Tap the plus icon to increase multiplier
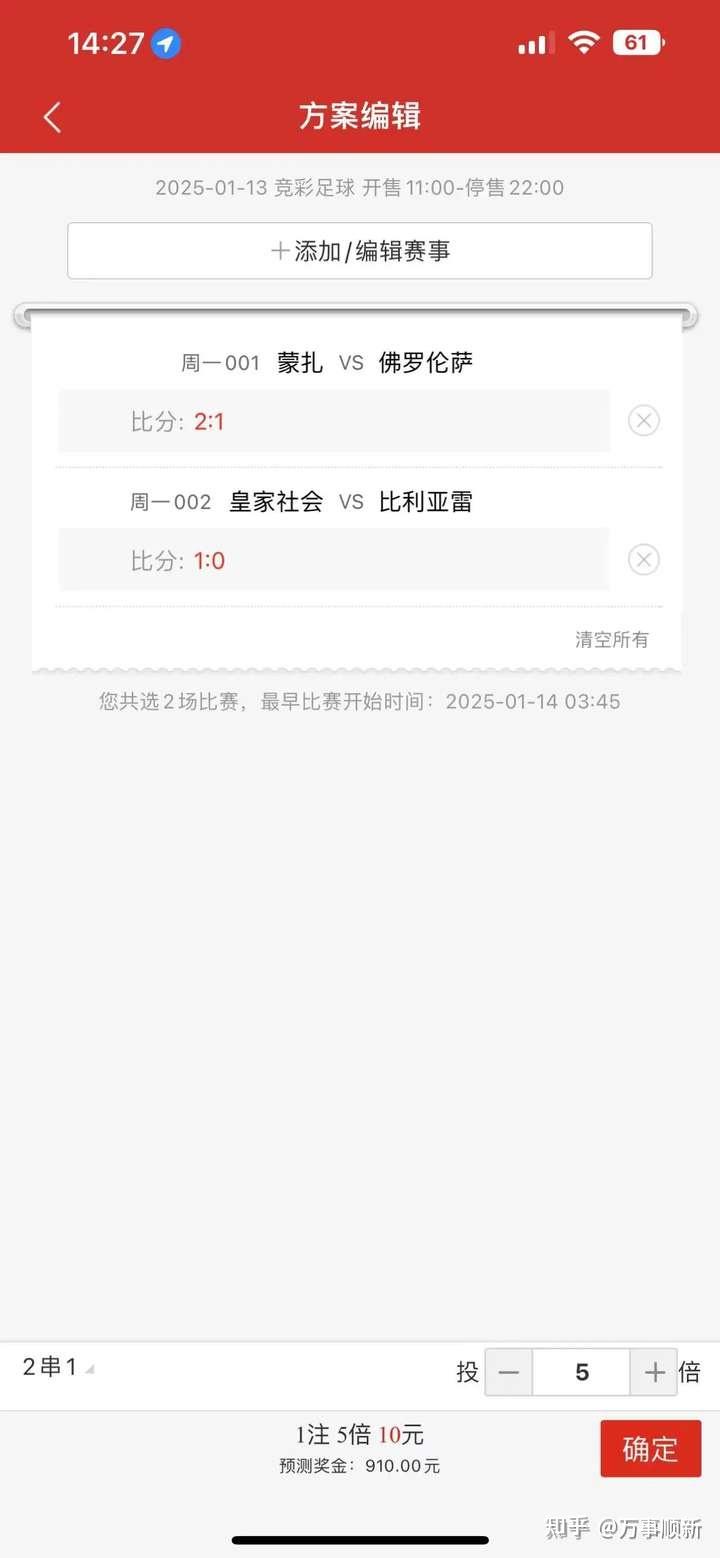 [654, 1372]
